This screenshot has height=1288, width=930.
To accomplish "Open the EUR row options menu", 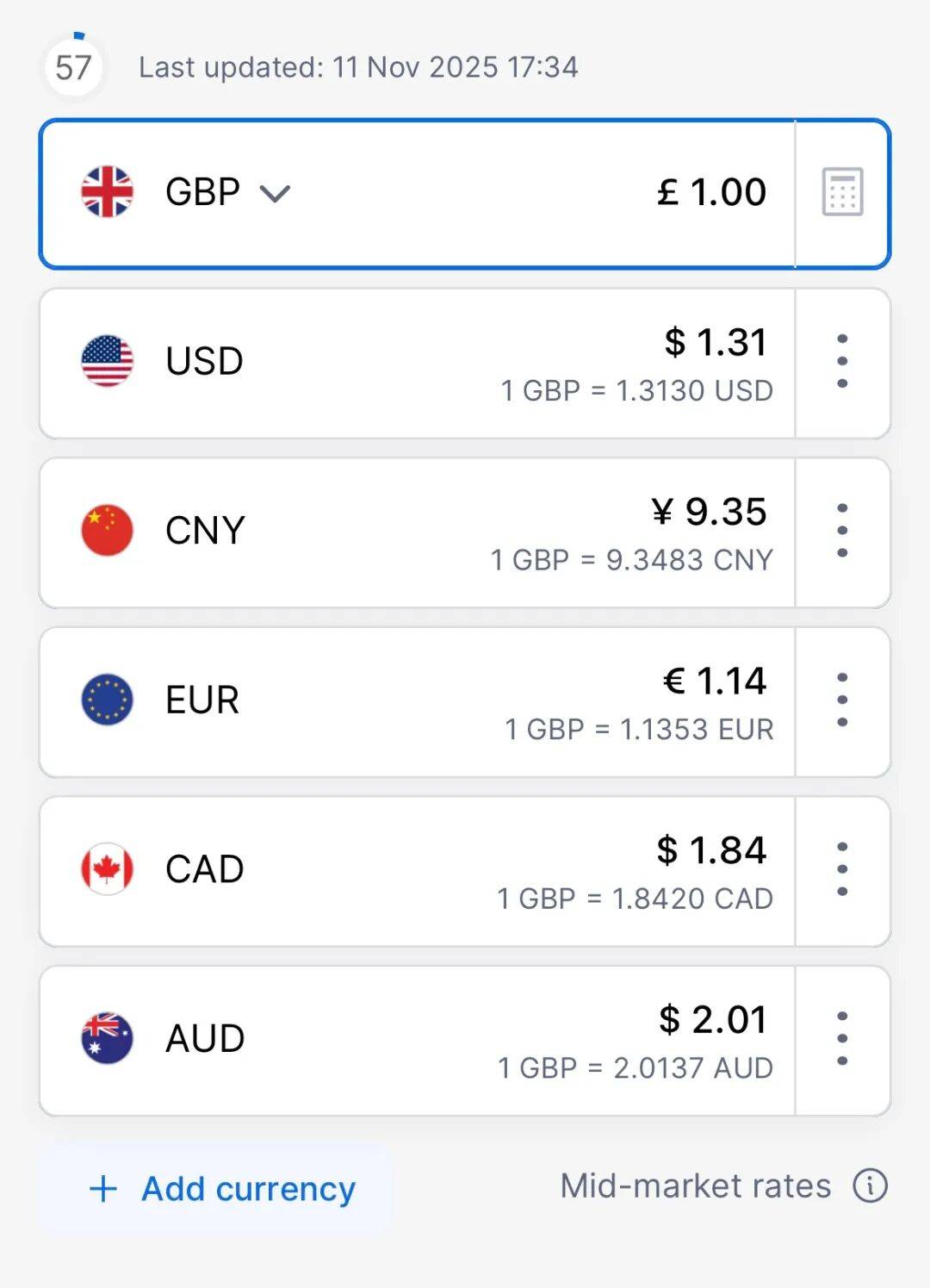I will point(842,700).
